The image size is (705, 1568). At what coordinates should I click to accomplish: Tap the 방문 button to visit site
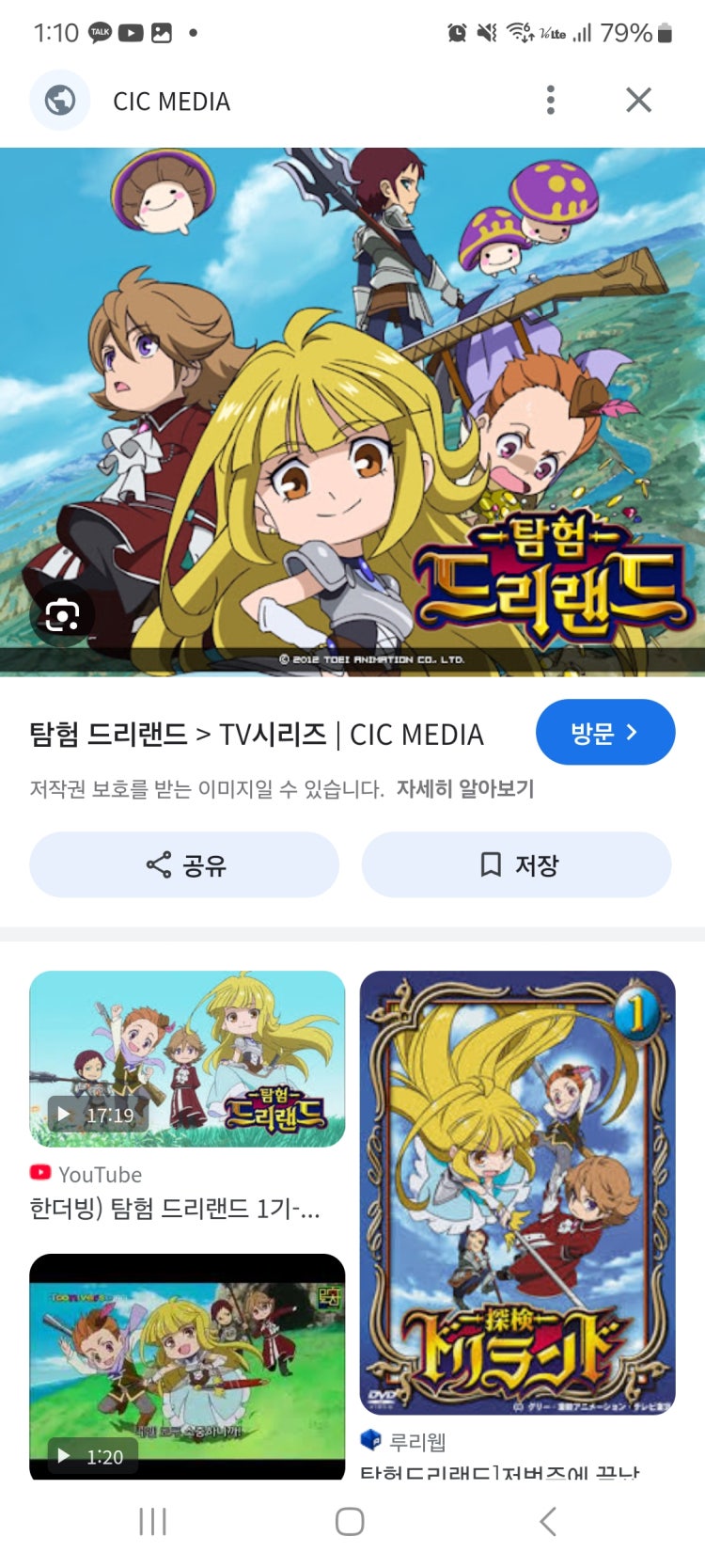pyautogui.click(x=604, y=733)
